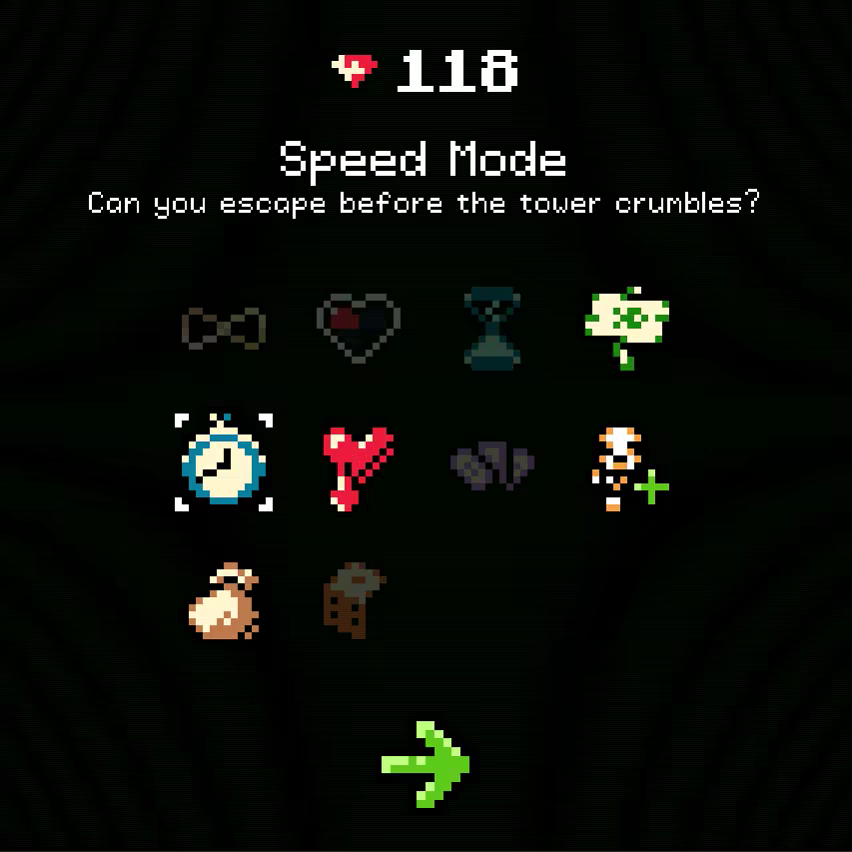Select the bow tie item

tap(224, 328)
